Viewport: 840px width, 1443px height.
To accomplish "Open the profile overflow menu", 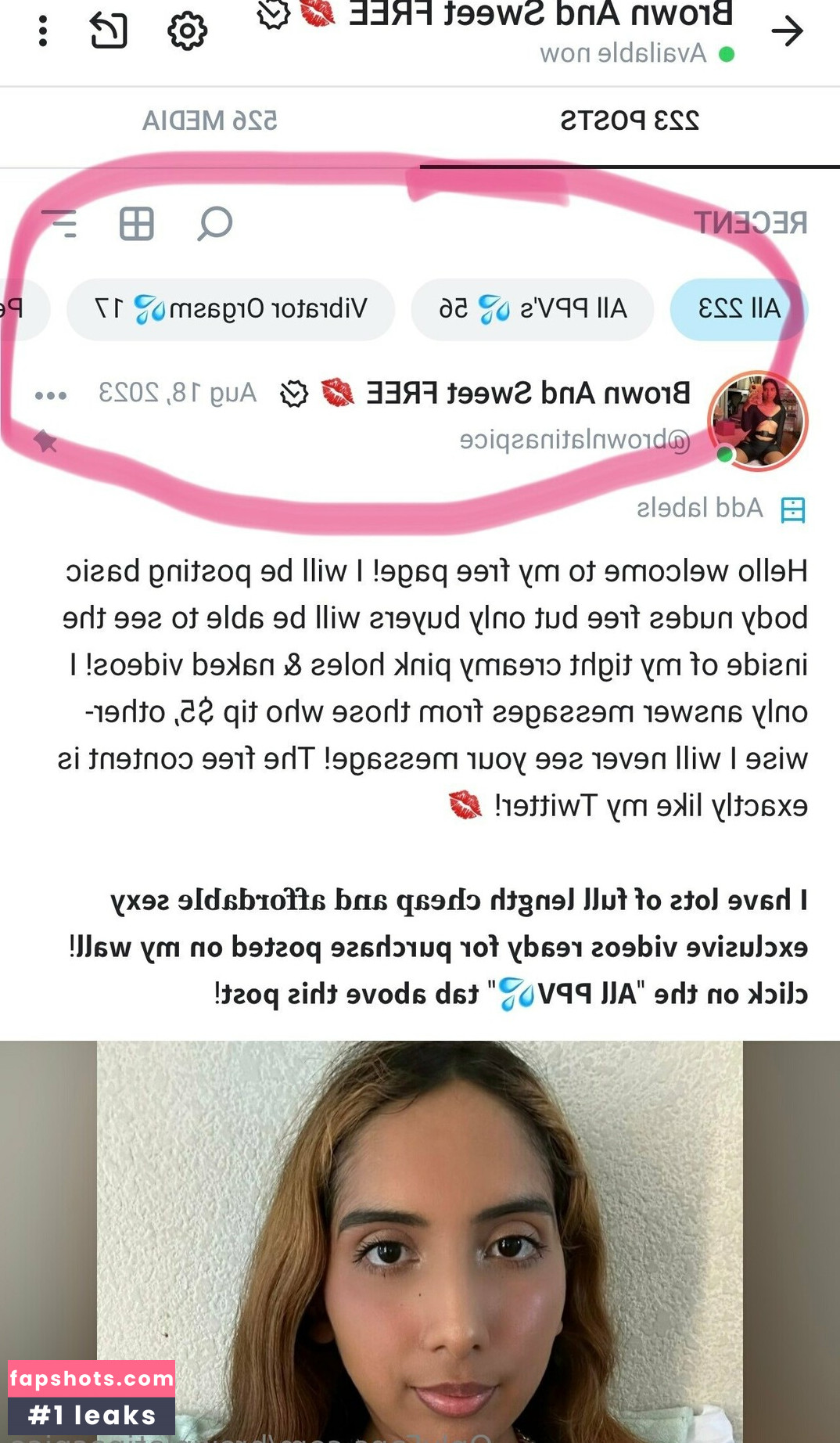I will pos(43,31).
